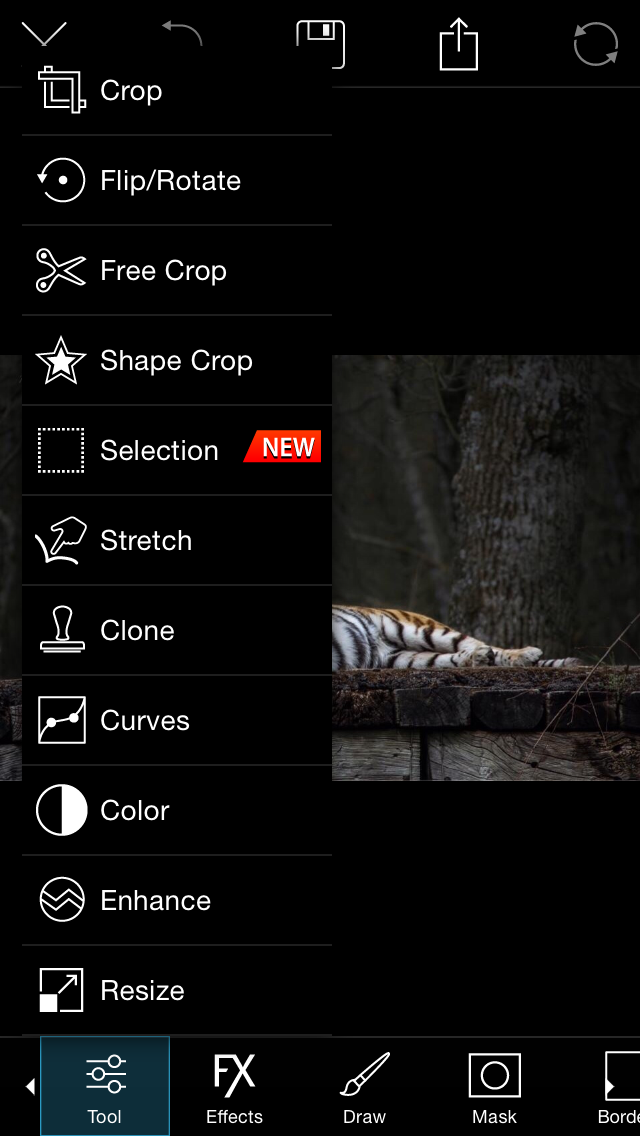Screen dimensions: 640x1136
Task: Undo the last edit
Action: pyautogui.click(x=181, y=34)
